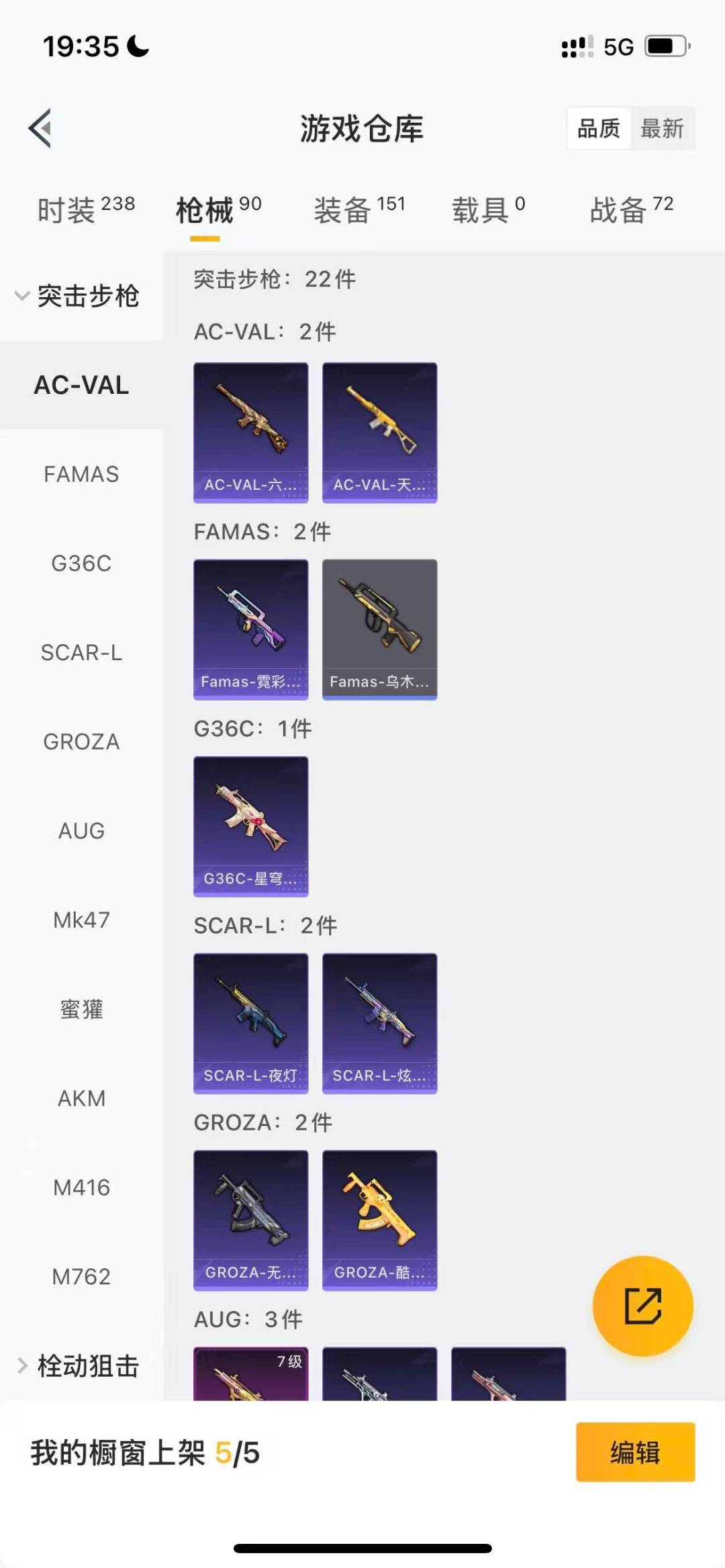This screenshot has height=1568, width=725.
Task: Open the 战备 tab
Action: coord(631,210)
